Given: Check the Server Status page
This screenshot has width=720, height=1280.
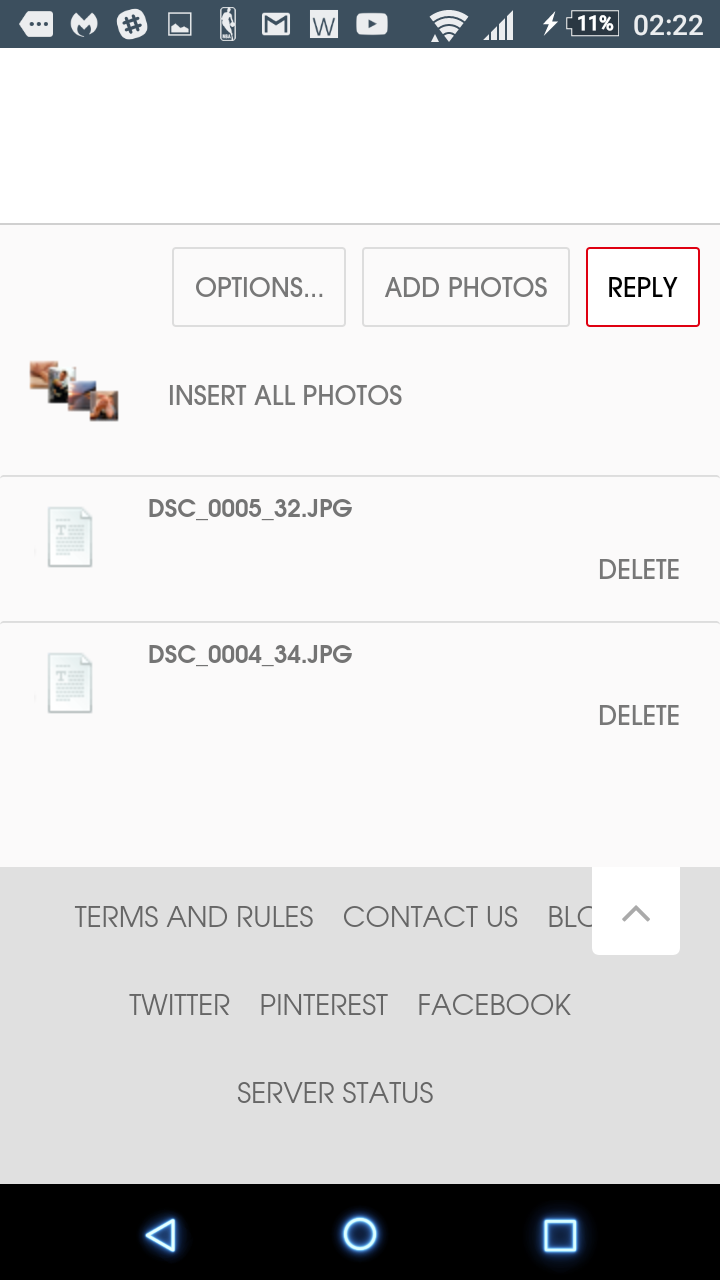Looking at the screenshot, I should [x=335, y=1093].
